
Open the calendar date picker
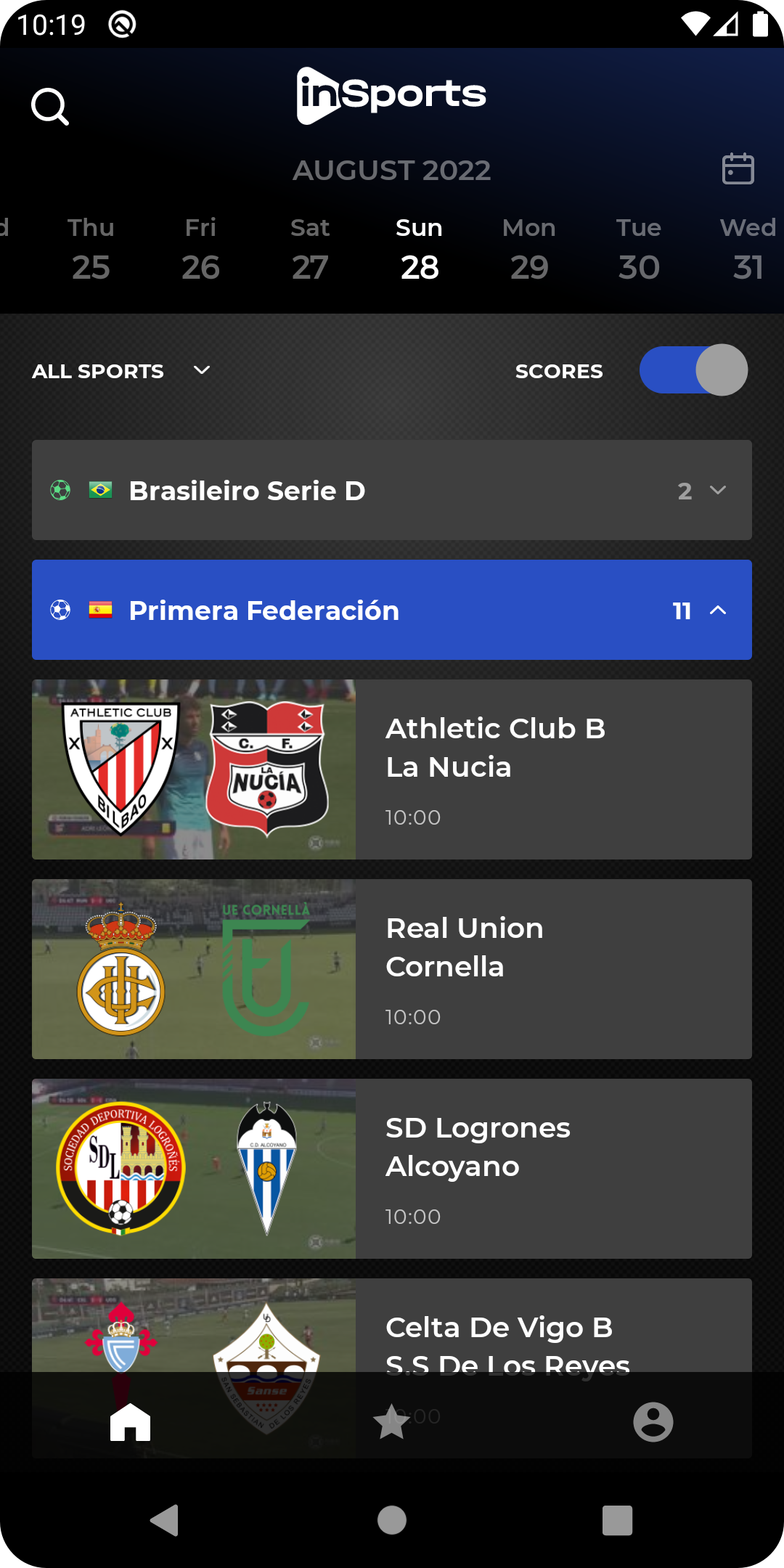pos(738,168)
